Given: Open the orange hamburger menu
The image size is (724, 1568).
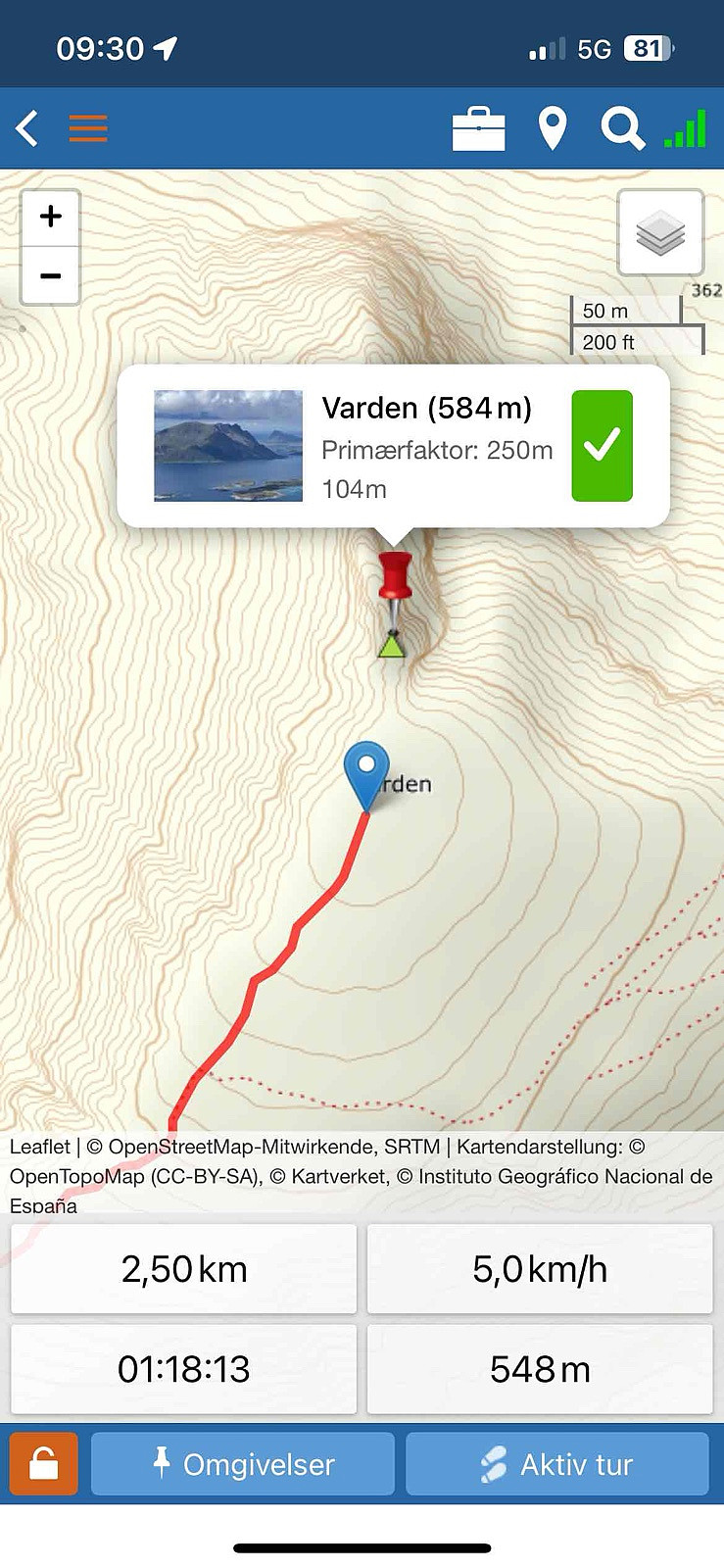Looking at the screenshot, I should click(x=88, y=128).
